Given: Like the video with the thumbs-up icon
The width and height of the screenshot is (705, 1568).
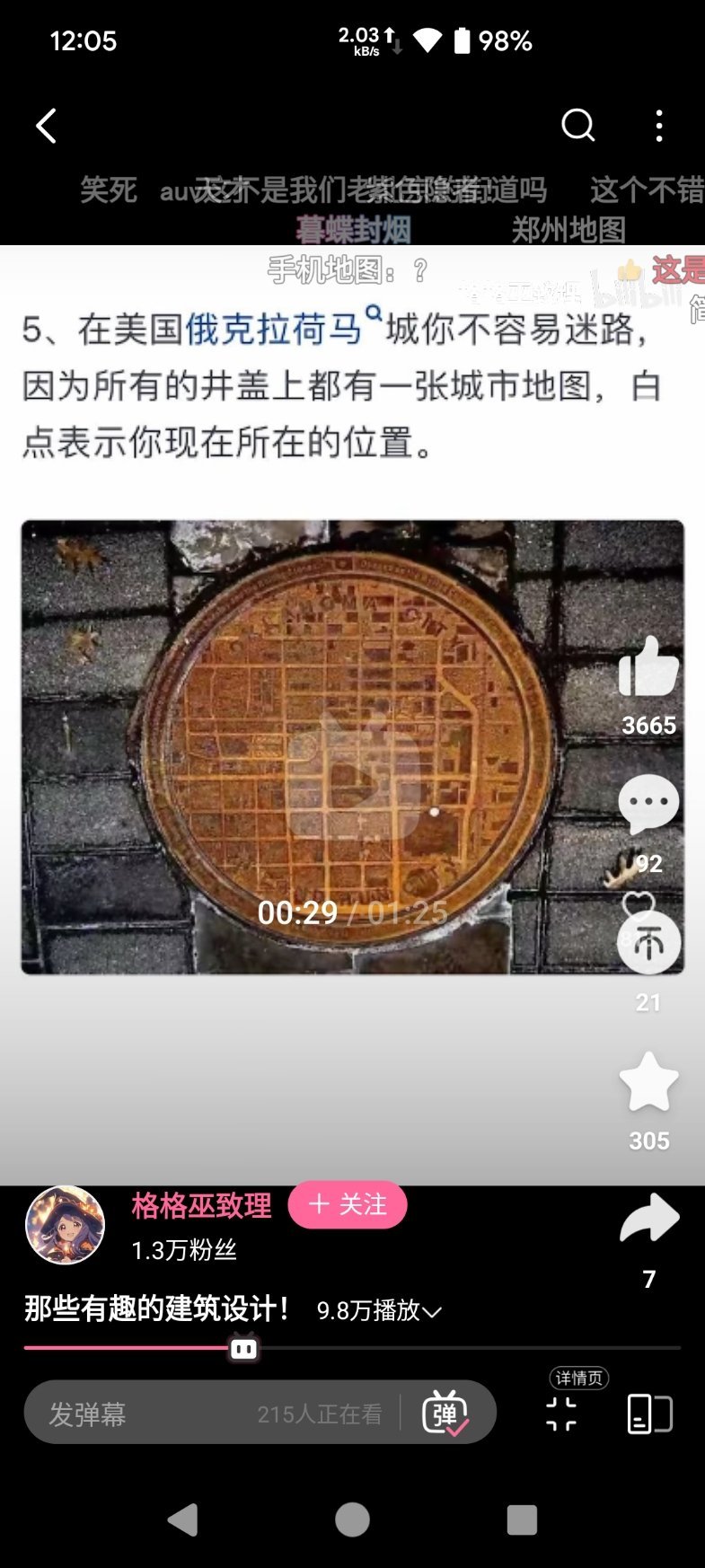Looking at the screenshot, I should pos(648,667).
